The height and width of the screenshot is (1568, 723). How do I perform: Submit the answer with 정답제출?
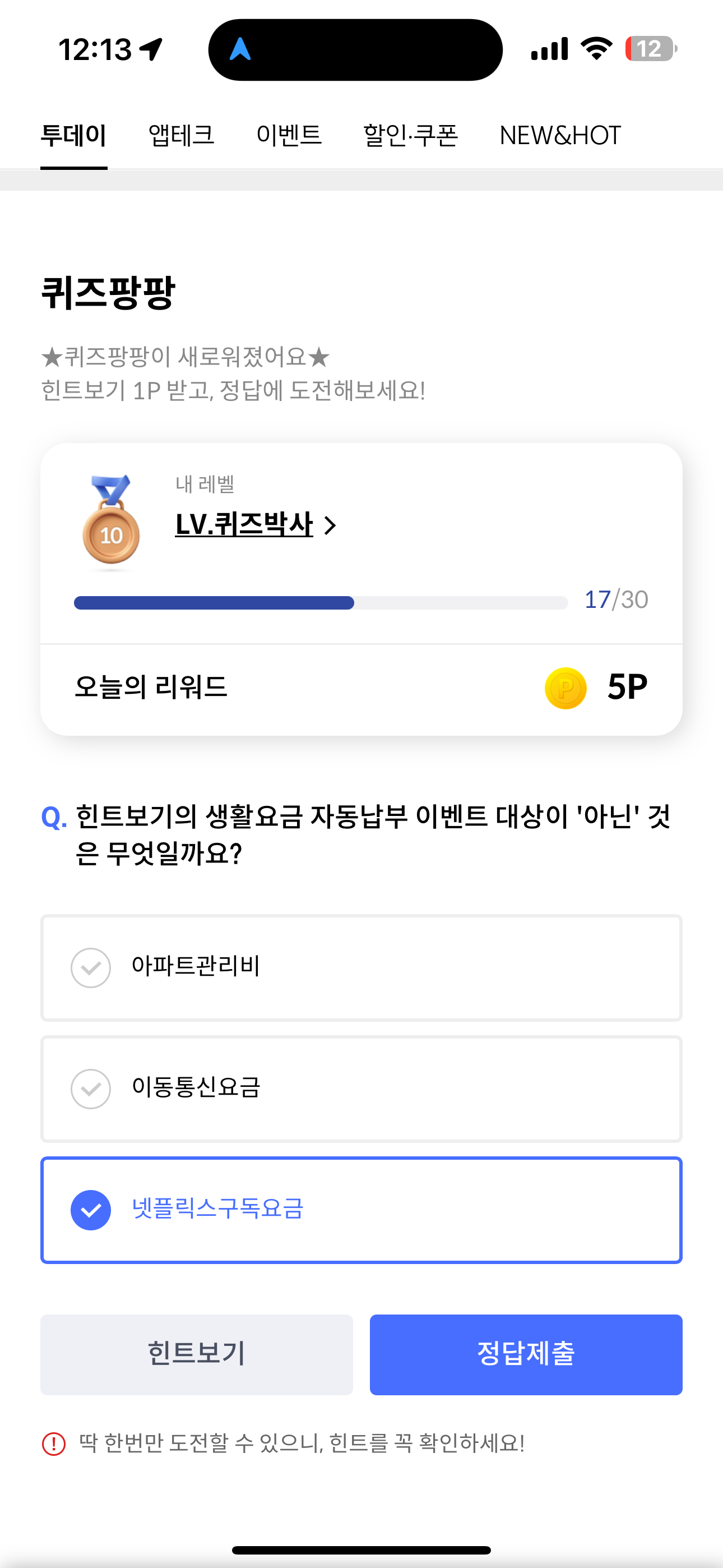pyautogui.click(x=526, y=1354)
